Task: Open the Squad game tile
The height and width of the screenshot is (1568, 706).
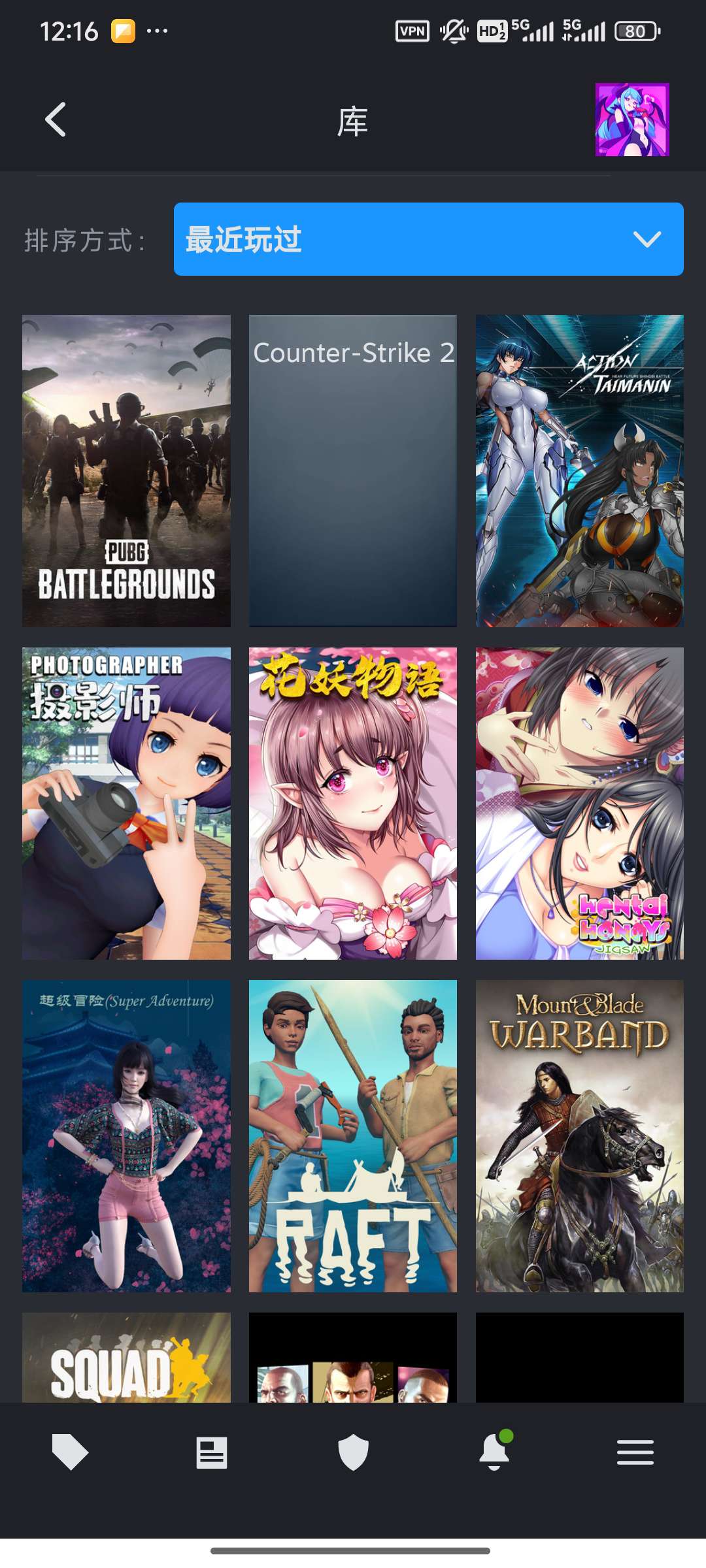Action: [126, 1358]
